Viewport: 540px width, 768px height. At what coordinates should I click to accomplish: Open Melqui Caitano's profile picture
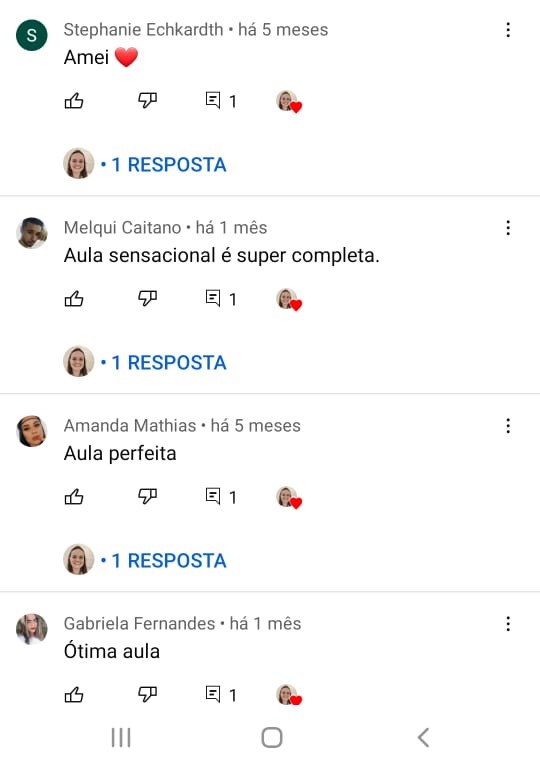[32, 233]
